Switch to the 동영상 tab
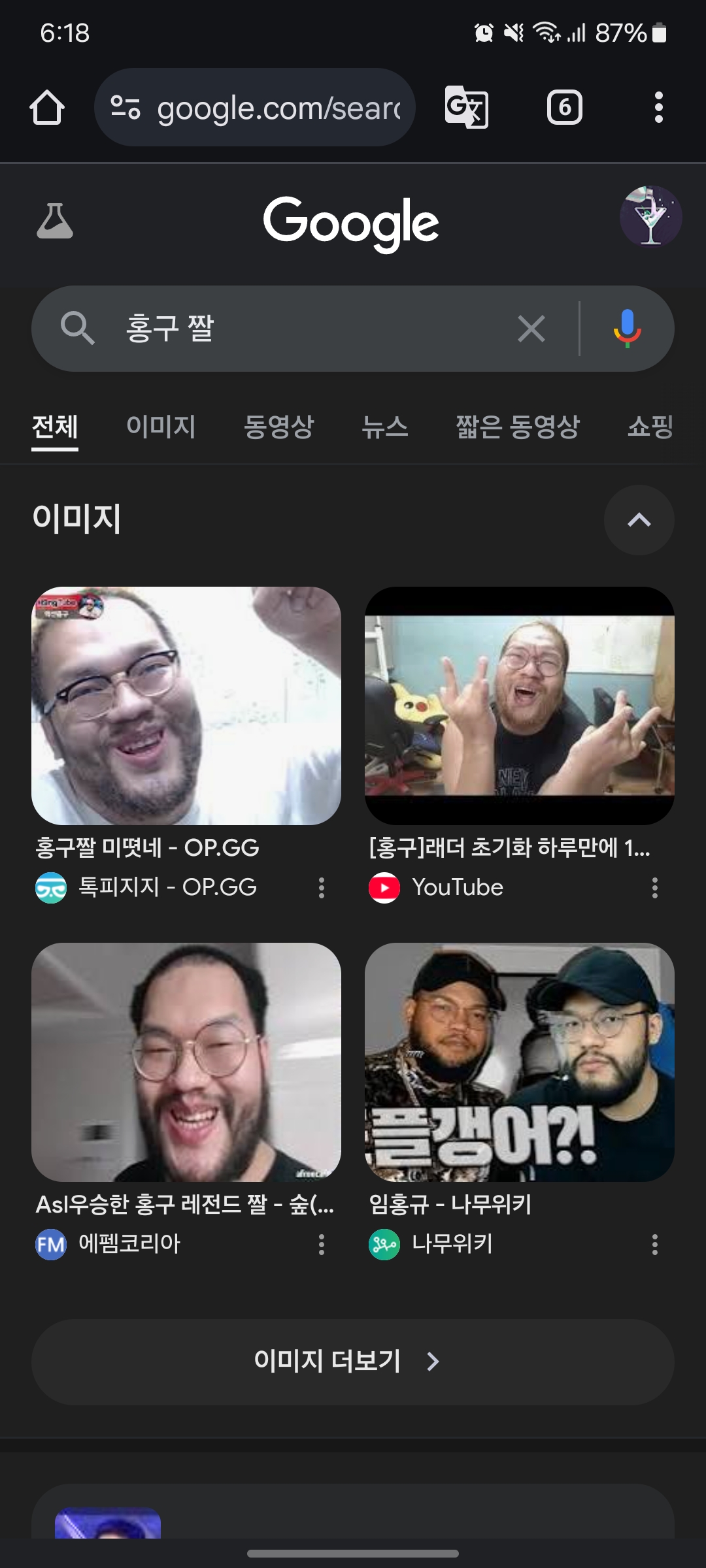The image size is (706, 1568). [278, 427]
